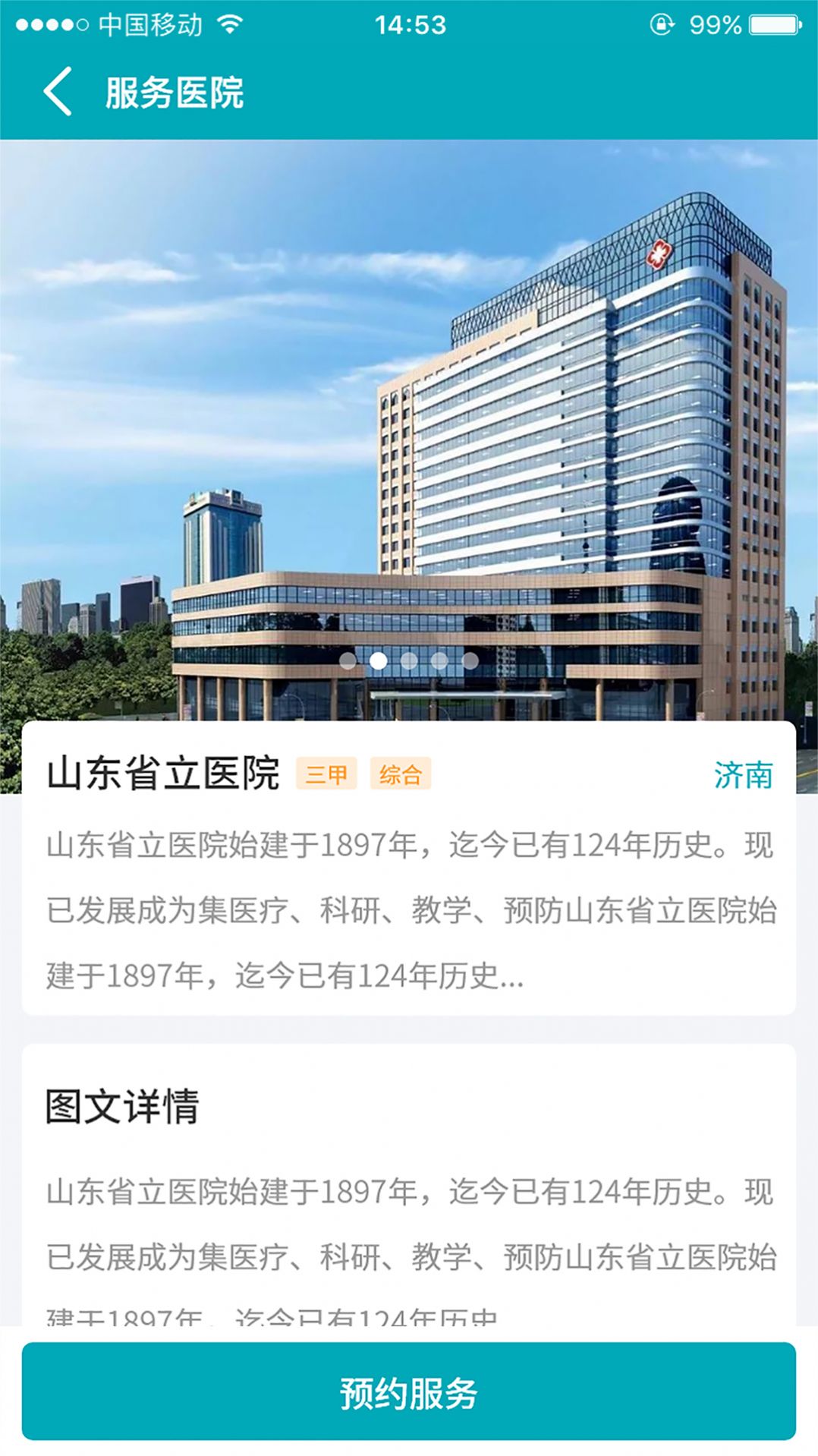Viewport: 818px width, 1456px height.
Task: Select the first carousel dot
Action: click(x=348, y=661)
